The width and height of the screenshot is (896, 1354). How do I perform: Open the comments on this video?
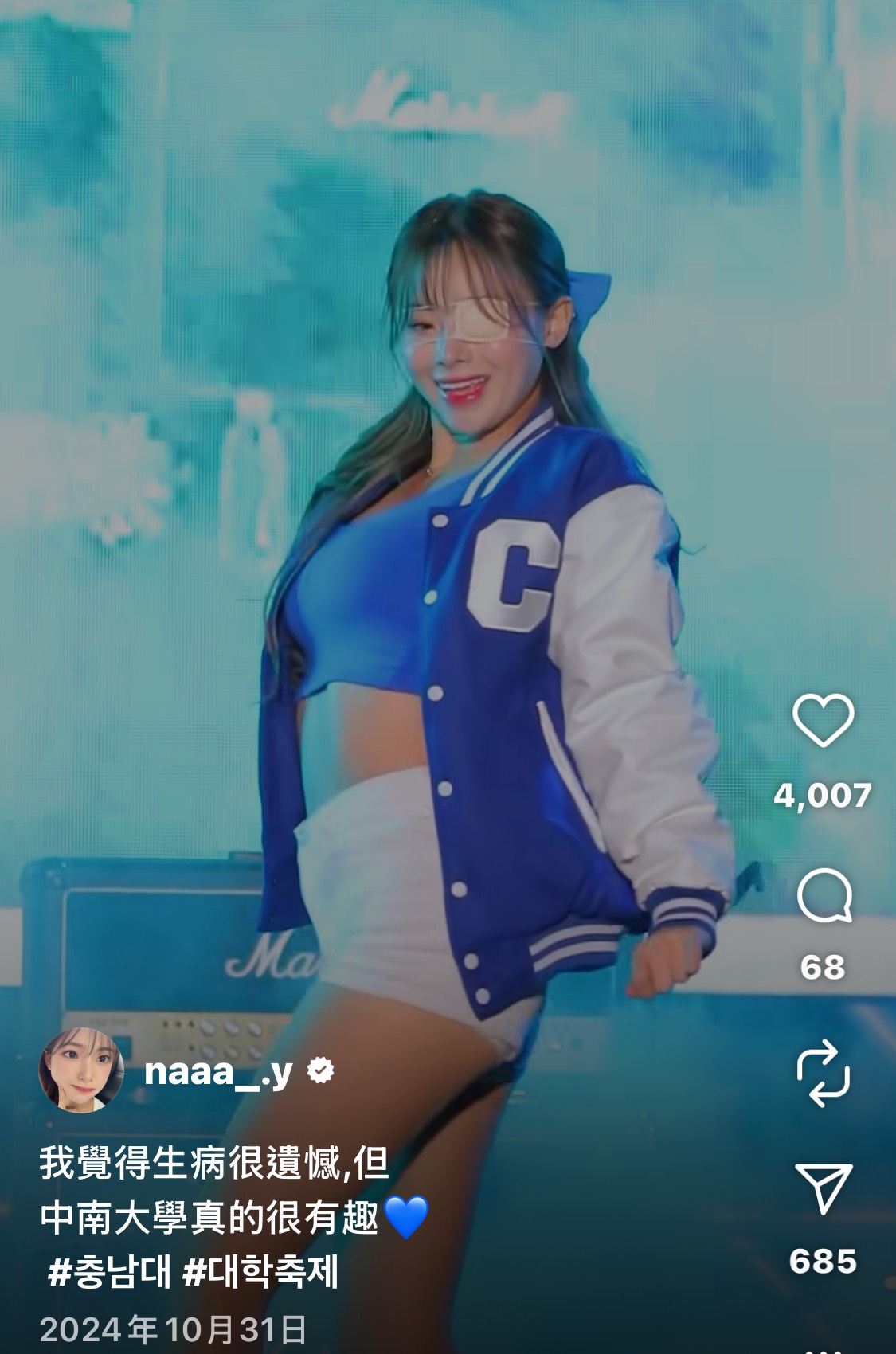pos(824,896)
